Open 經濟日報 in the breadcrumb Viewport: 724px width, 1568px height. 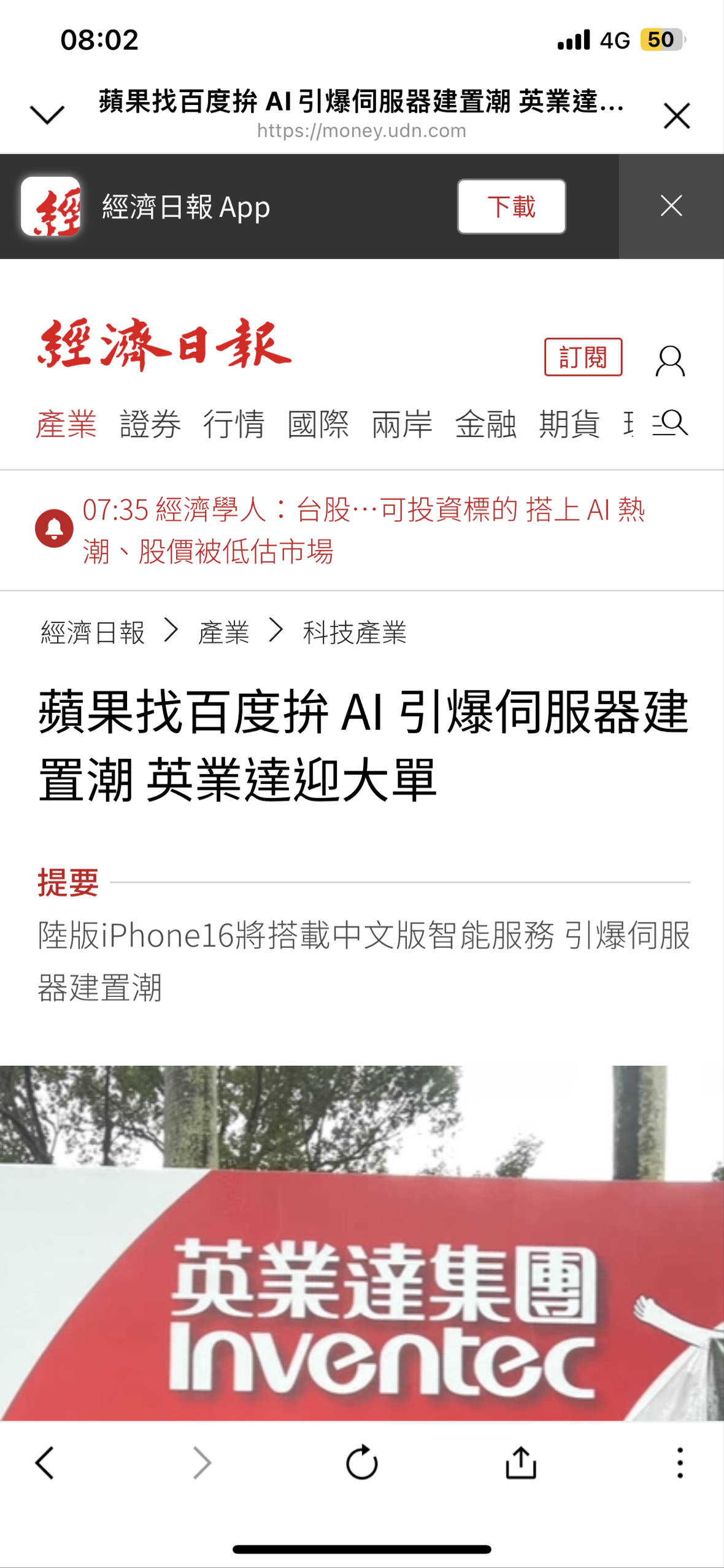coord(93,632)
